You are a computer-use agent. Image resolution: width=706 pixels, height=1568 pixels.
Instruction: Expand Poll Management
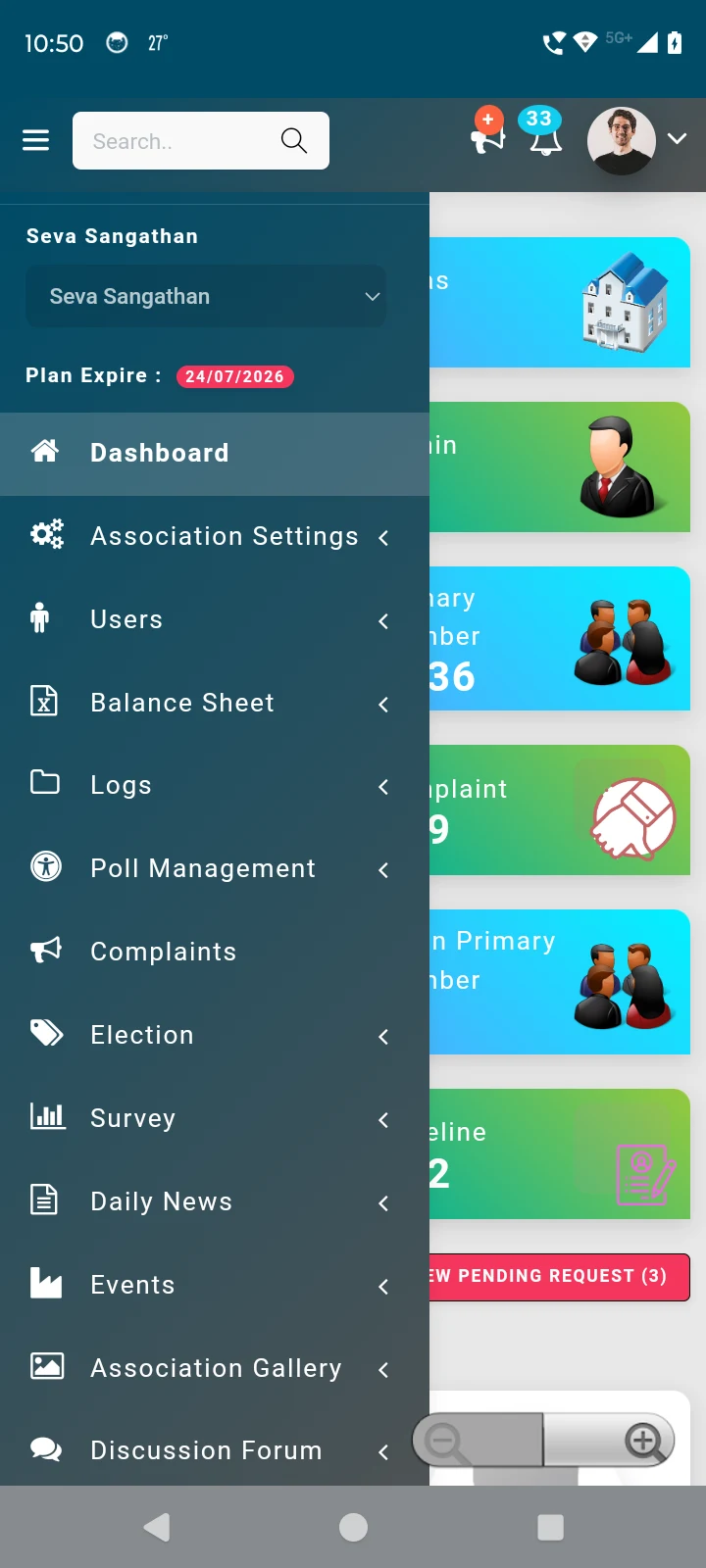[215, 868]
